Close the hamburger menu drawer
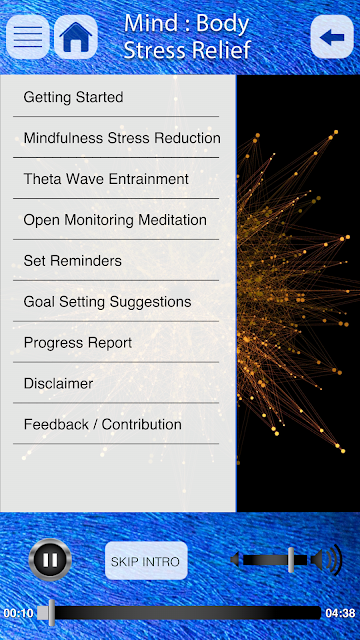360x640 pixels. tap(28, 37)
